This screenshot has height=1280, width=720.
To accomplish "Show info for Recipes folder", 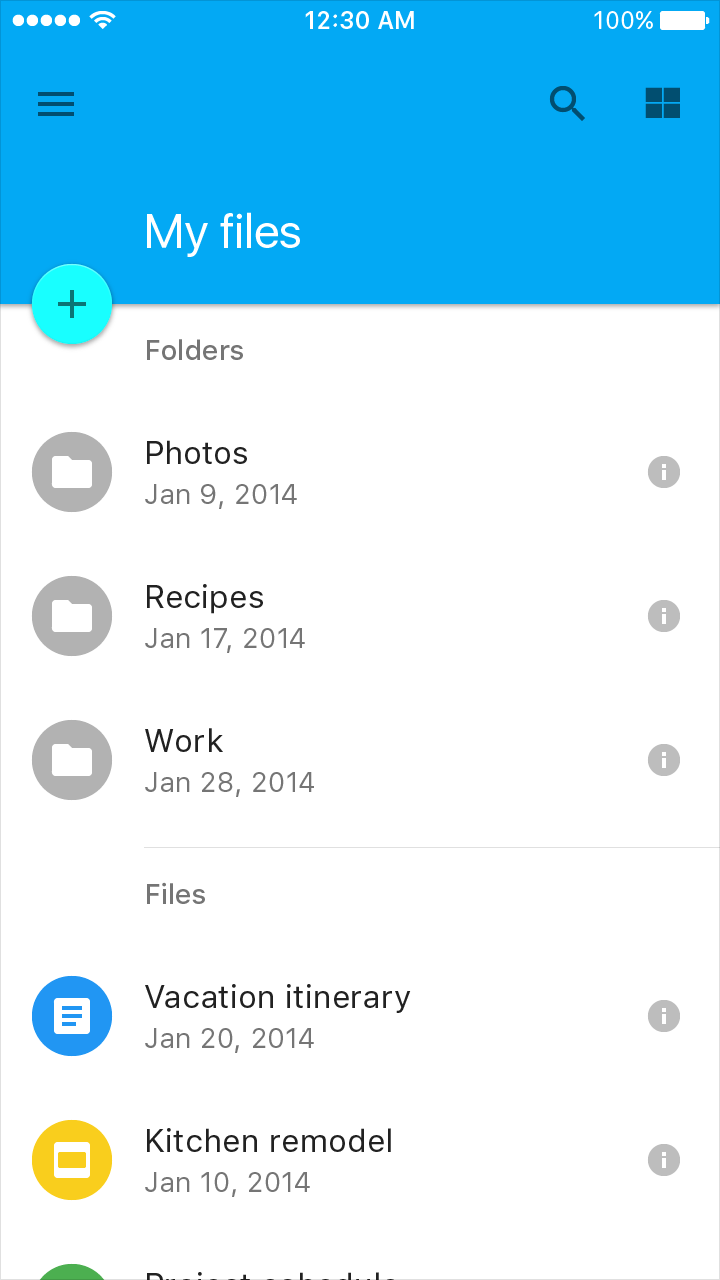I will 664,616.
